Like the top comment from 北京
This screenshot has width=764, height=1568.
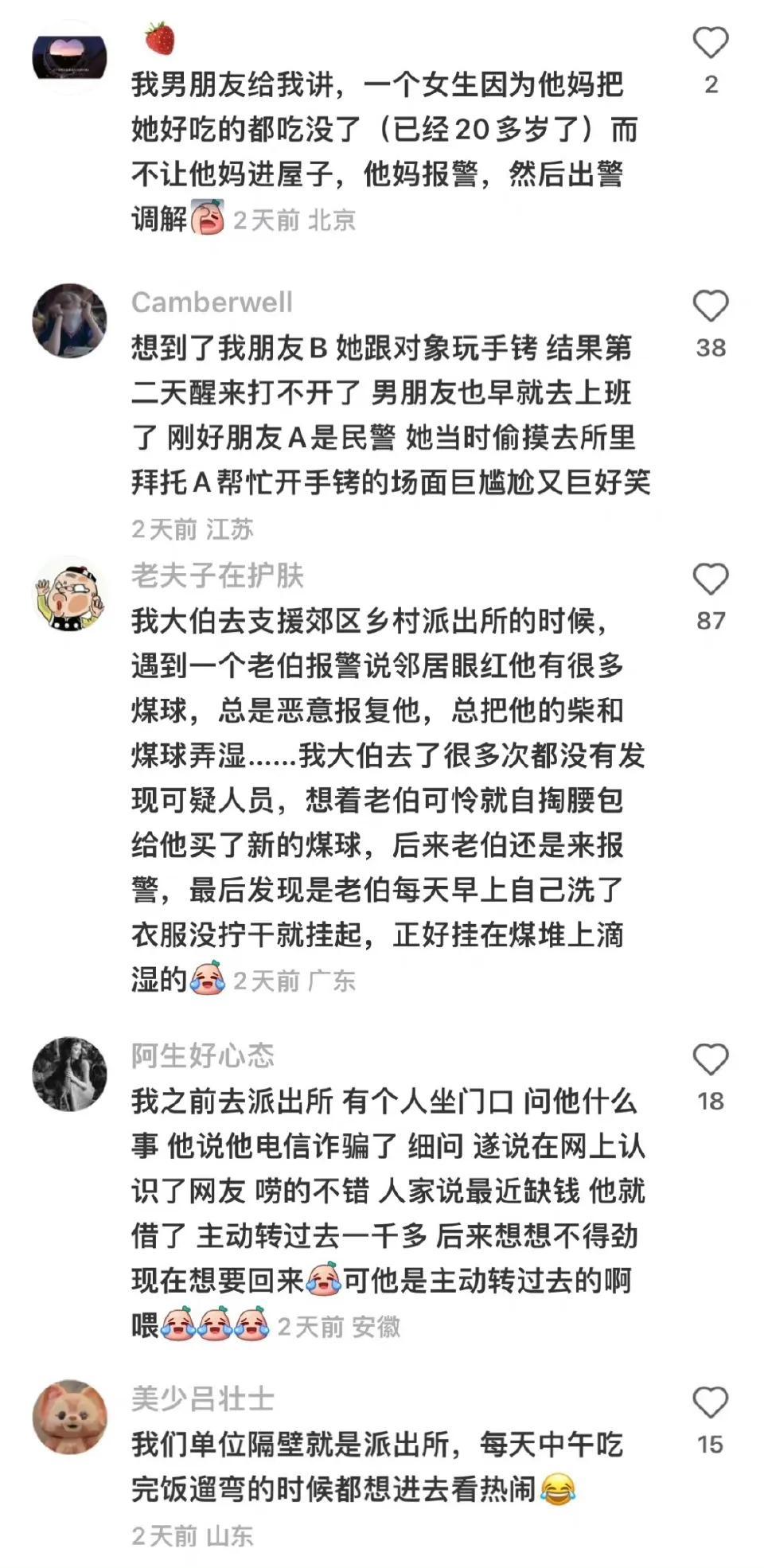[x=710, y=42]
